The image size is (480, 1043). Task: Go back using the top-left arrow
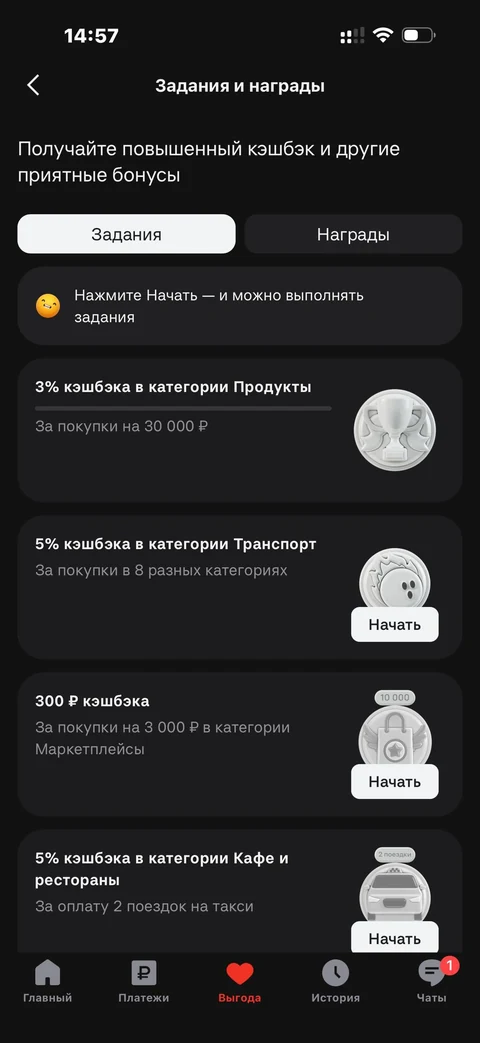tap(33, 85)
